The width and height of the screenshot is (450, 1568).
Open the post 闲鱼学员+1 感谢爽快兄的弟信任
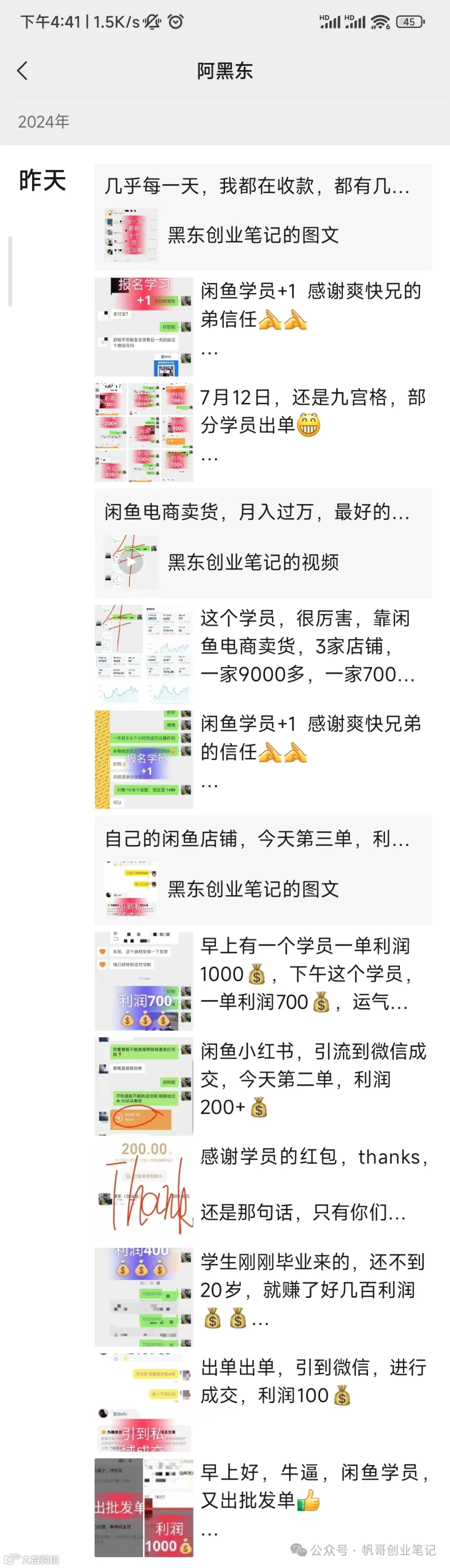pos(262,327)
